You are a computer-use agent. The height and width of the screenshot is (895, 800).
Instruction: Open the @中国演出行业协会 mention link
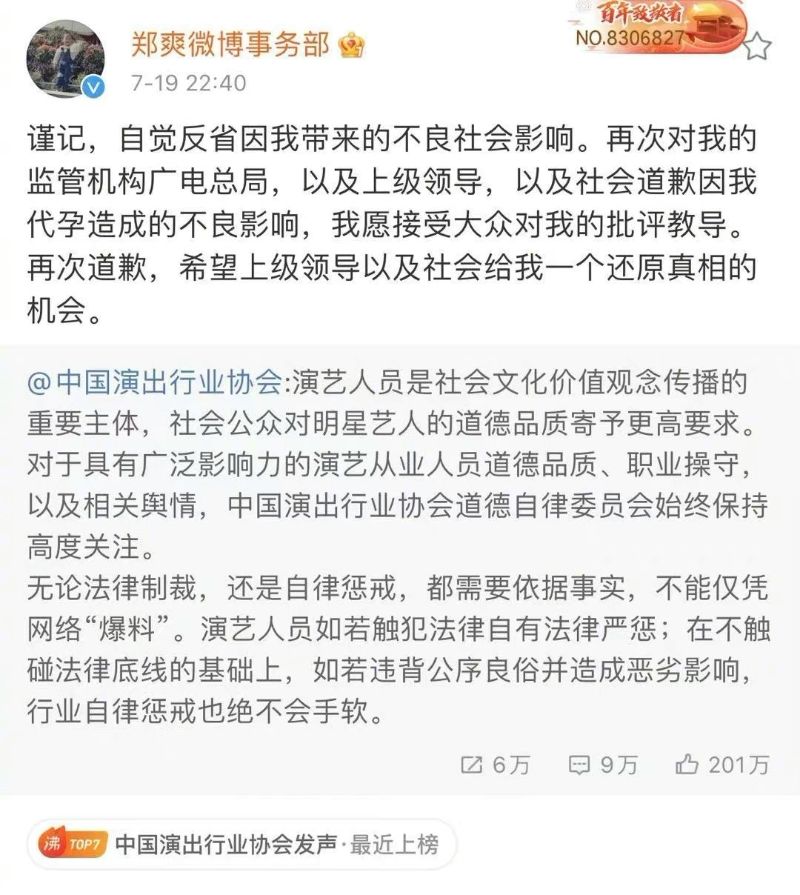(x=157, y=383)
